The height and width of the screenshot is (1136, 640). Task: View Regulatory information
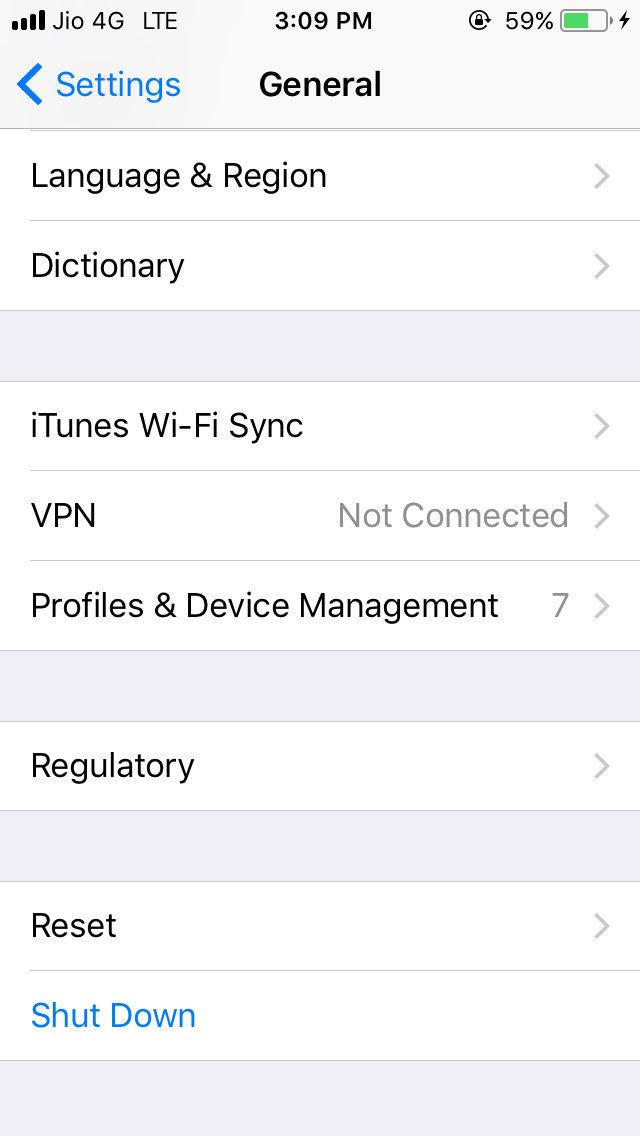(x=320, y=766)
